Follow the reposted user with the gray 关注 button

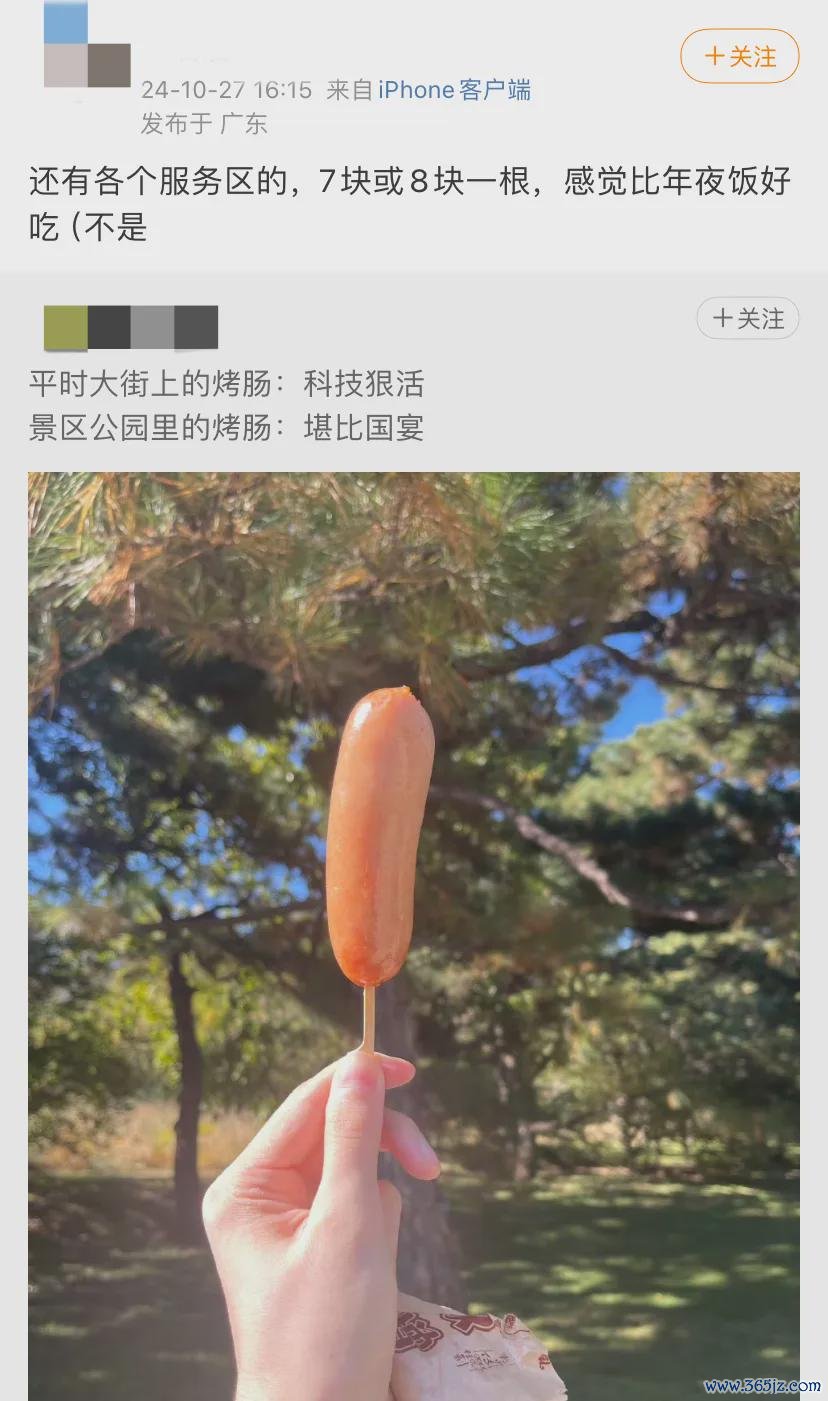pos(747,319)
